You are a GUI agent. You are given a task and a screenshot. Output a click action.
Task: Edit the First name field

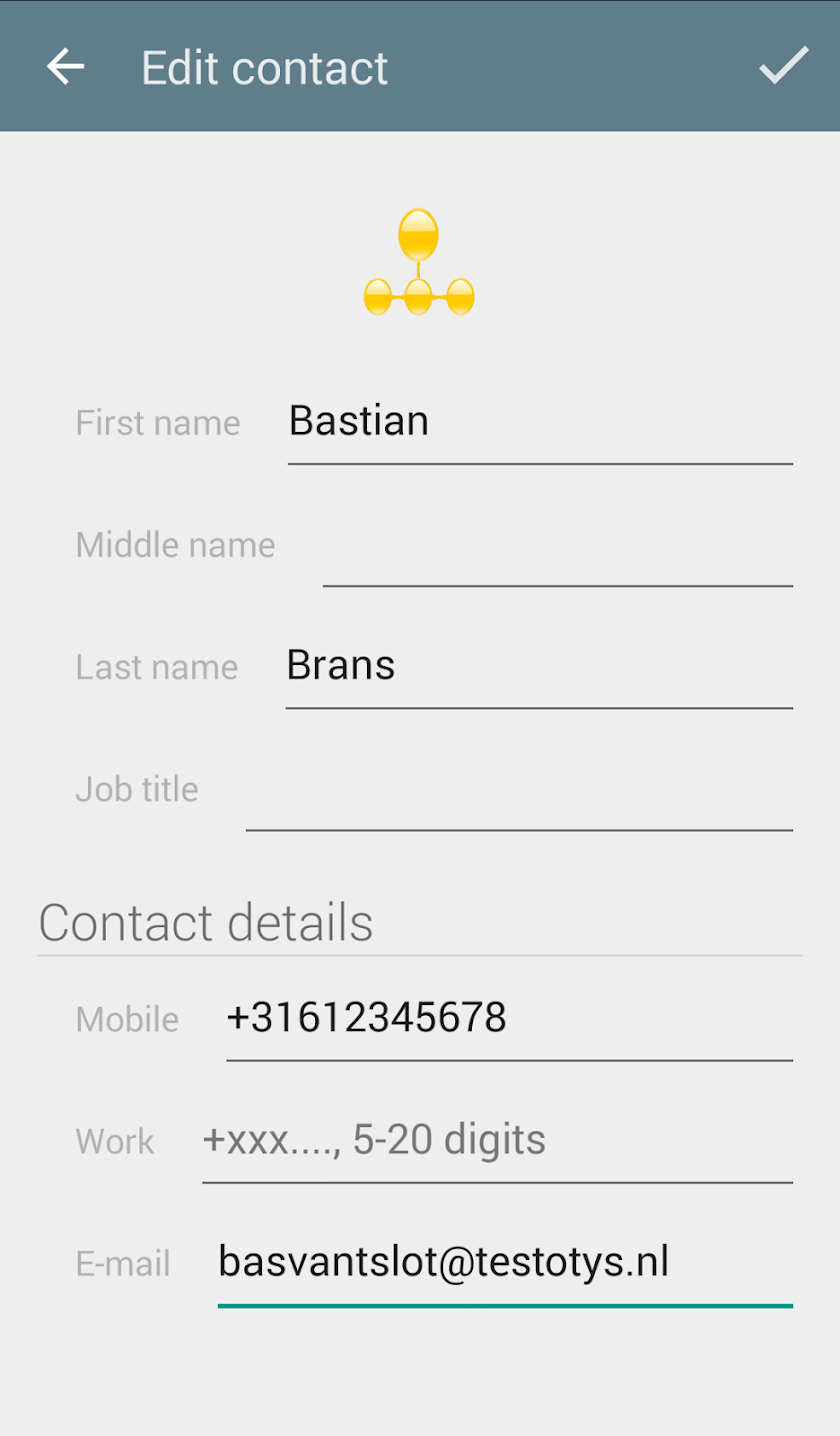540,422
